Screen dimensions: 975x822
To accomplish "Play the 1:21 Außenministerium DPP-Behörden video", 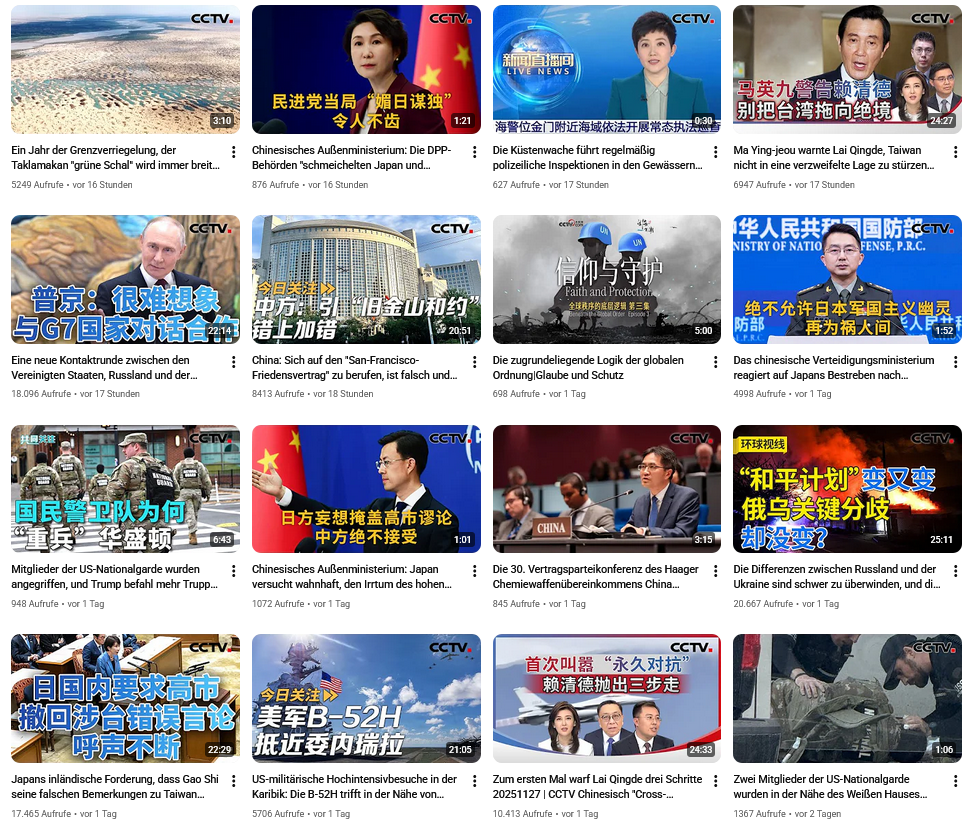I will (x=366, y=69).
